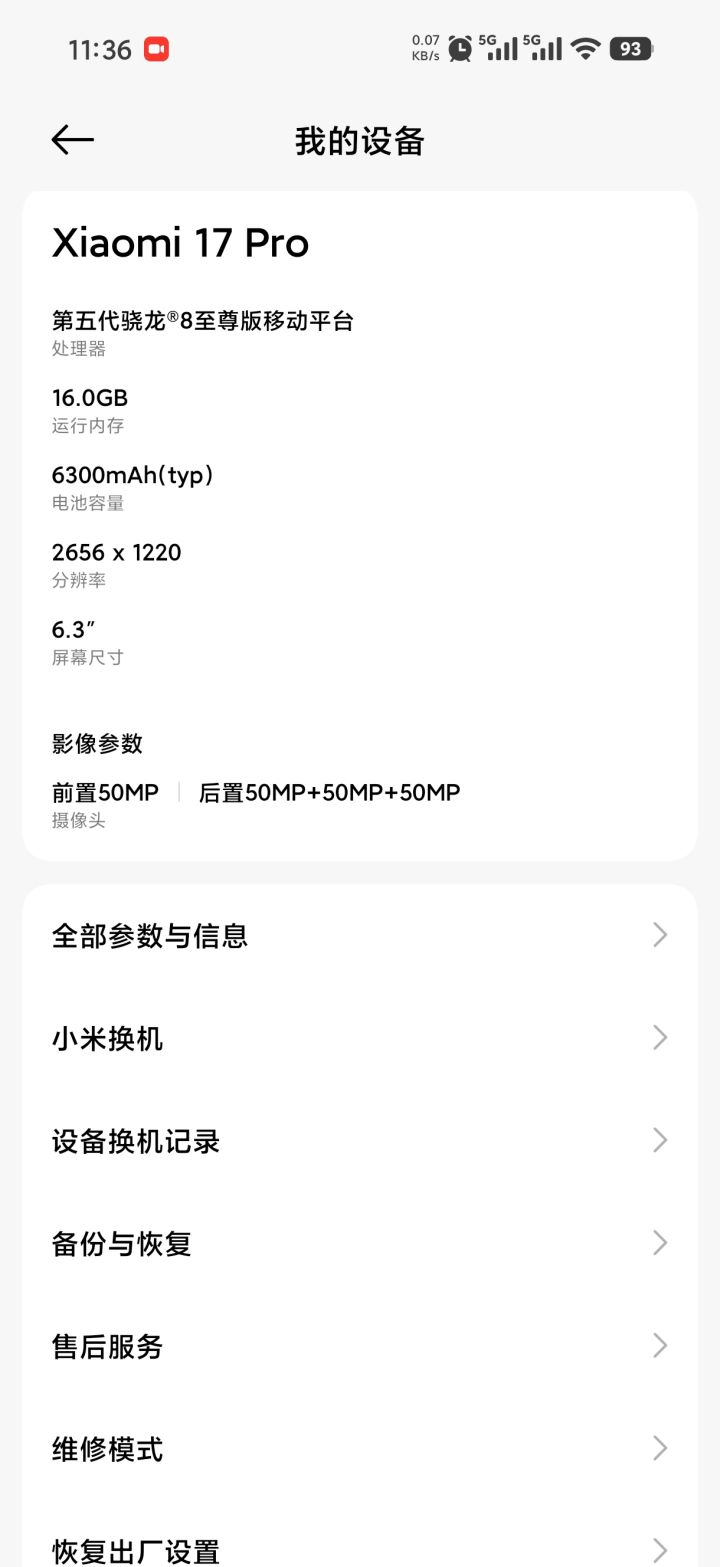Open 设备换机记录
This screenshot has width=720, height=1567.
[x=360, y=1141]
